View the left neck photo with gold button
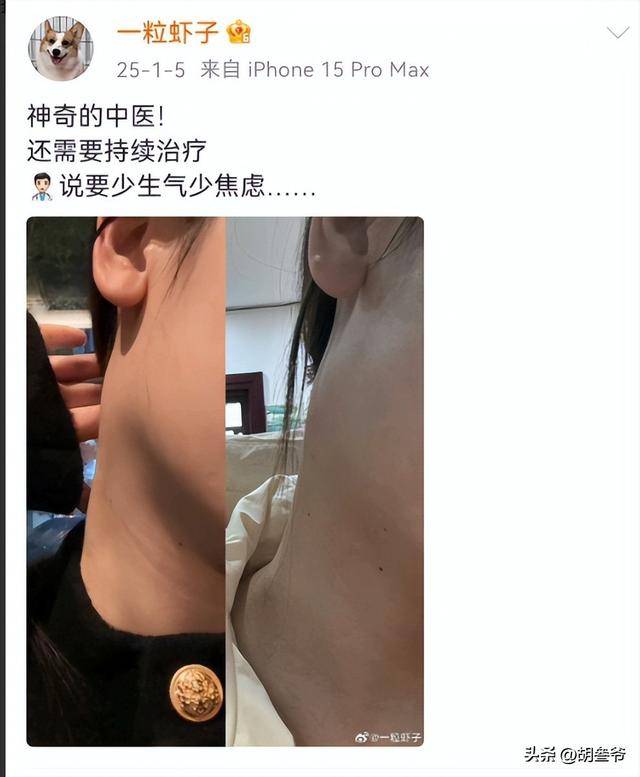640x777 pixels. tap(126, 480)
